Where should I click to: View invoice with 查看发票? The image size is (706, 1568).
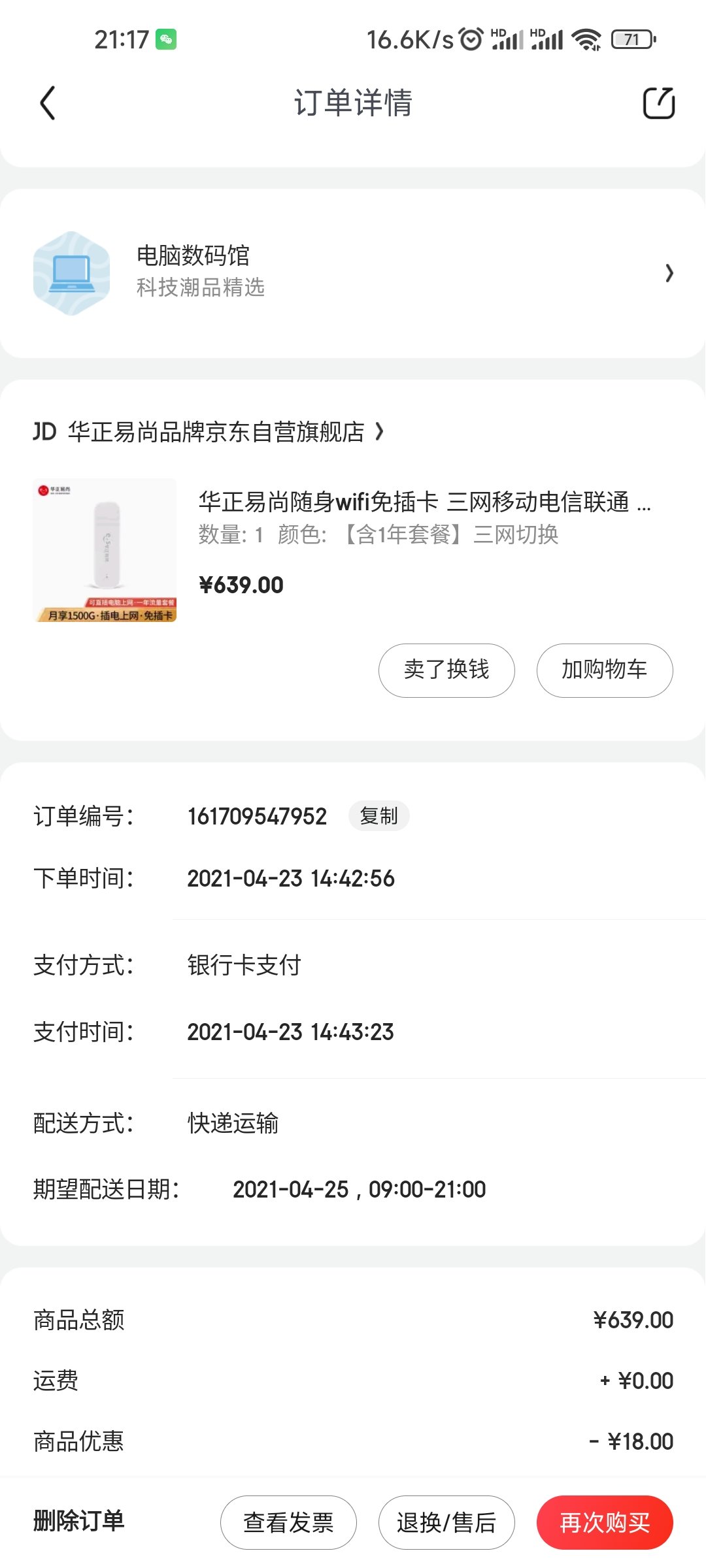[288, 1522]
